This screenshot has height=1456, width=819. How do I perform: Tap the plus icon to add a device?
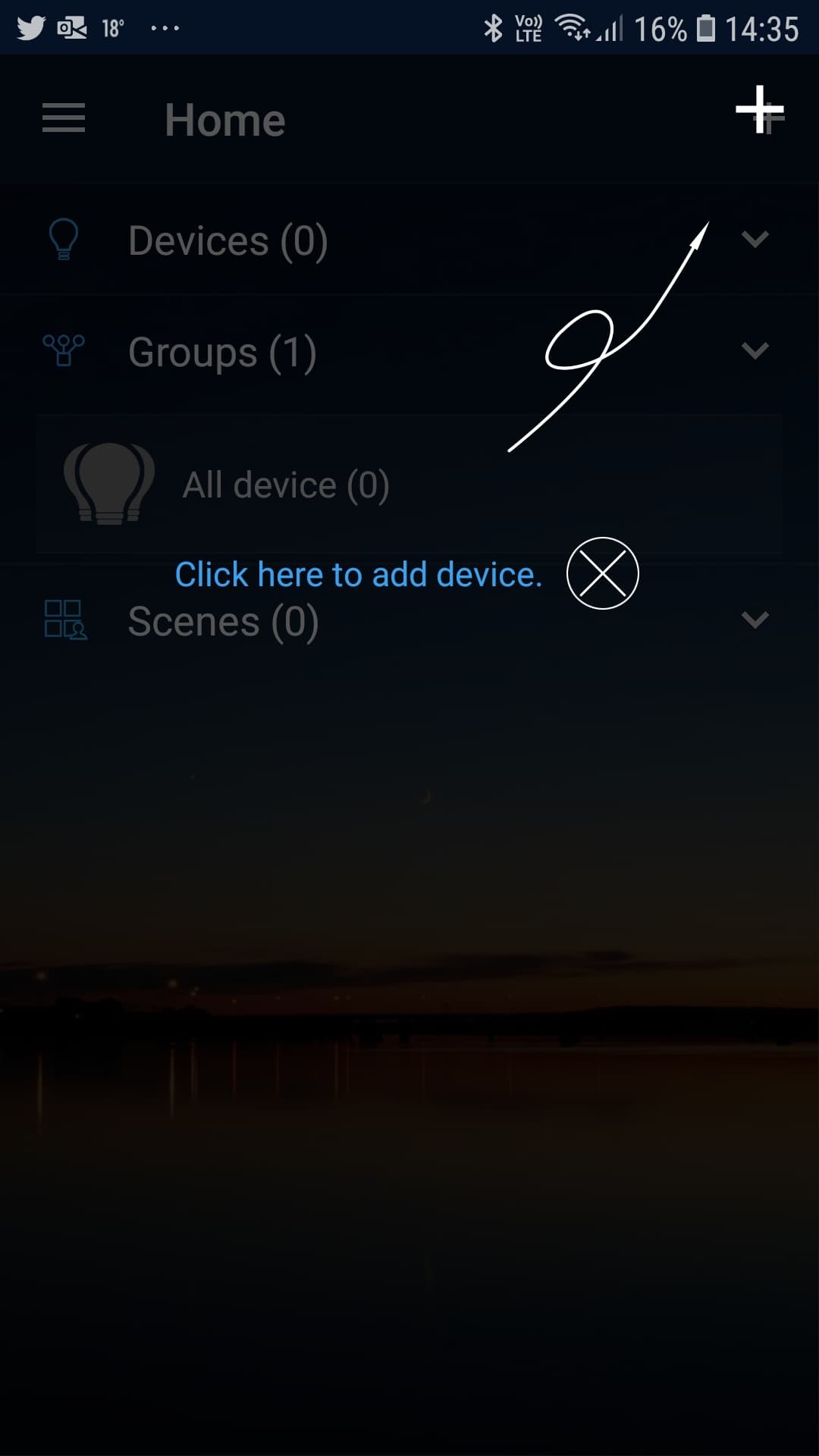(x=759, y=111)
